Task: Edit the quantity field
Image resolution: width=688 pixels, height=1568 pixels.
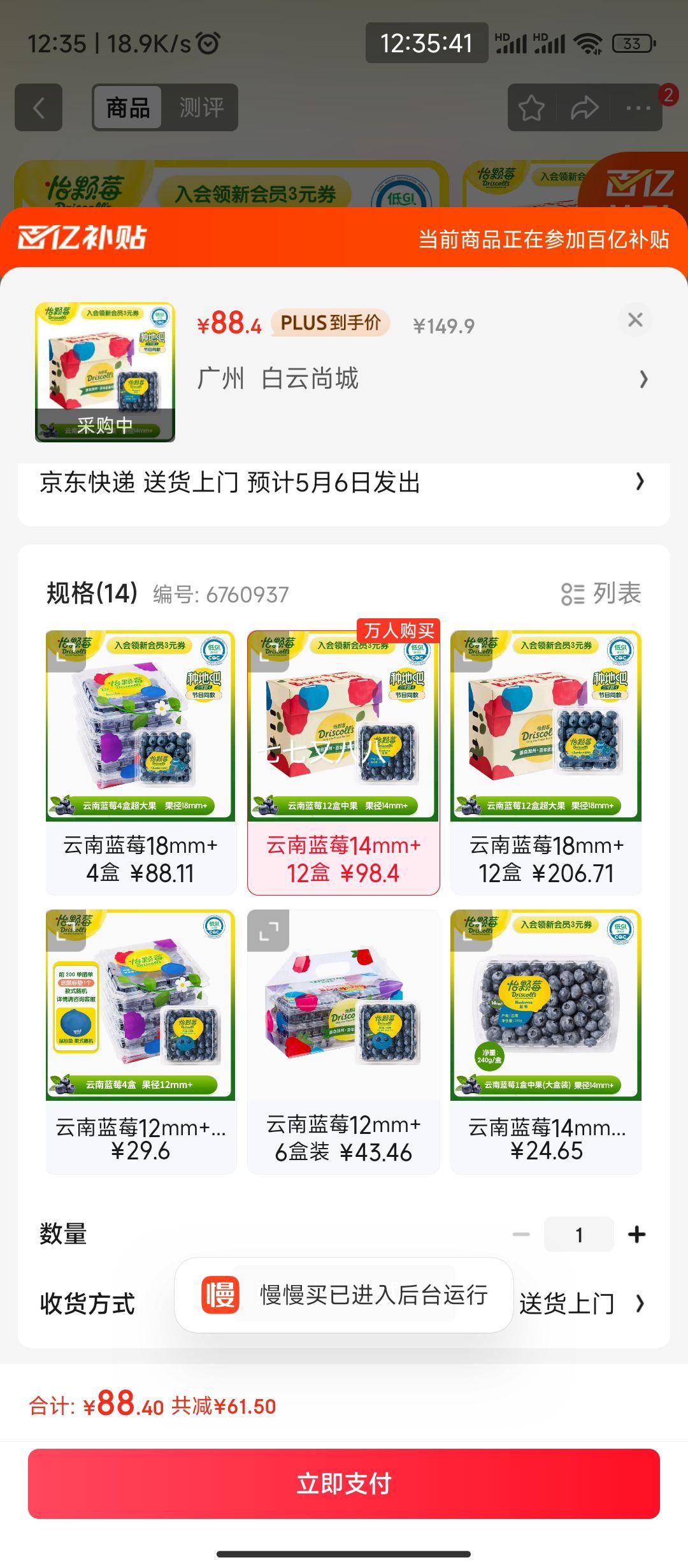Action: coord(578,1235)
